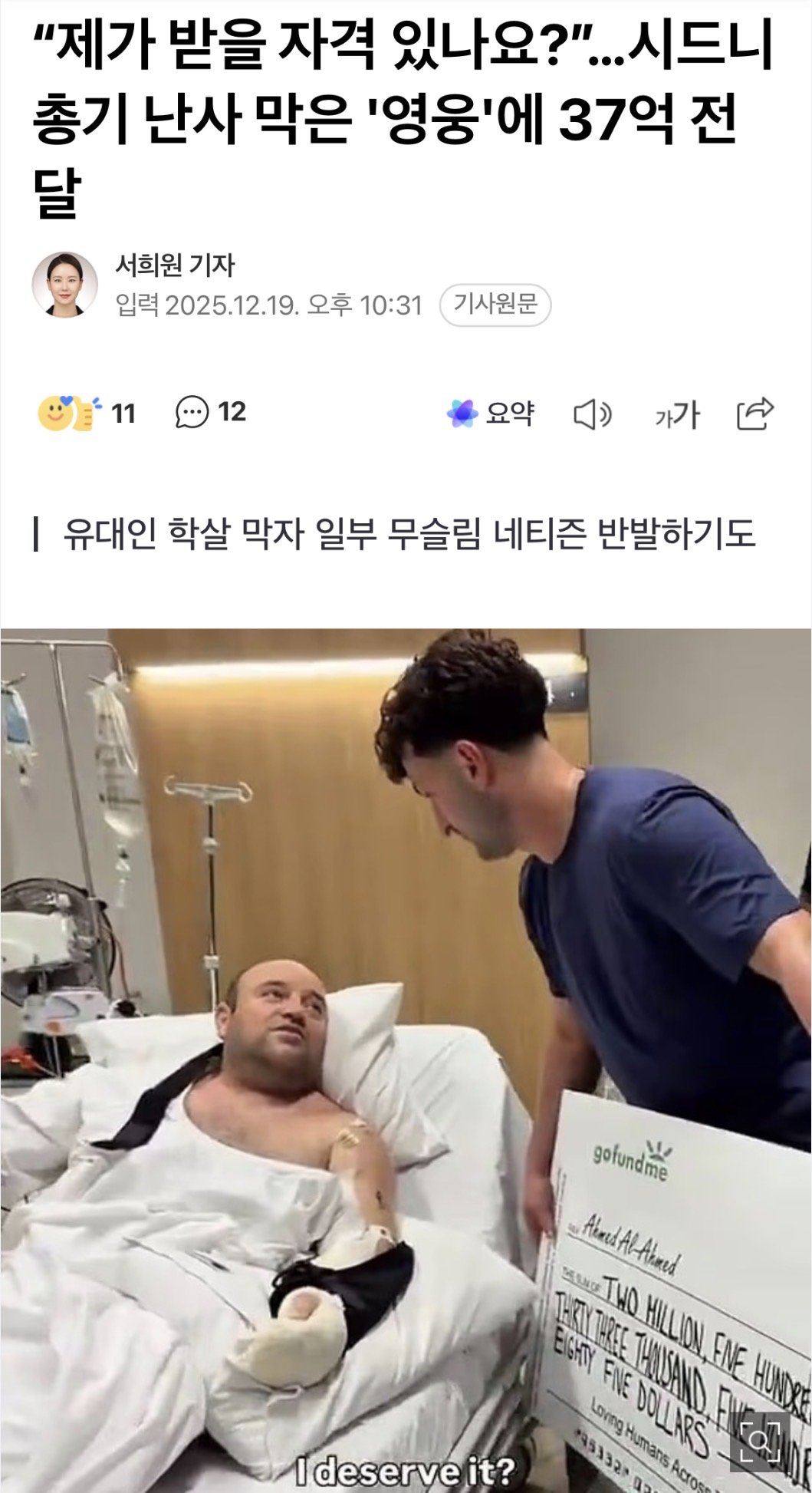Open the 기사원문 original article link
The height and width of the screenshot is (1493, 812).
coord(495,305)
